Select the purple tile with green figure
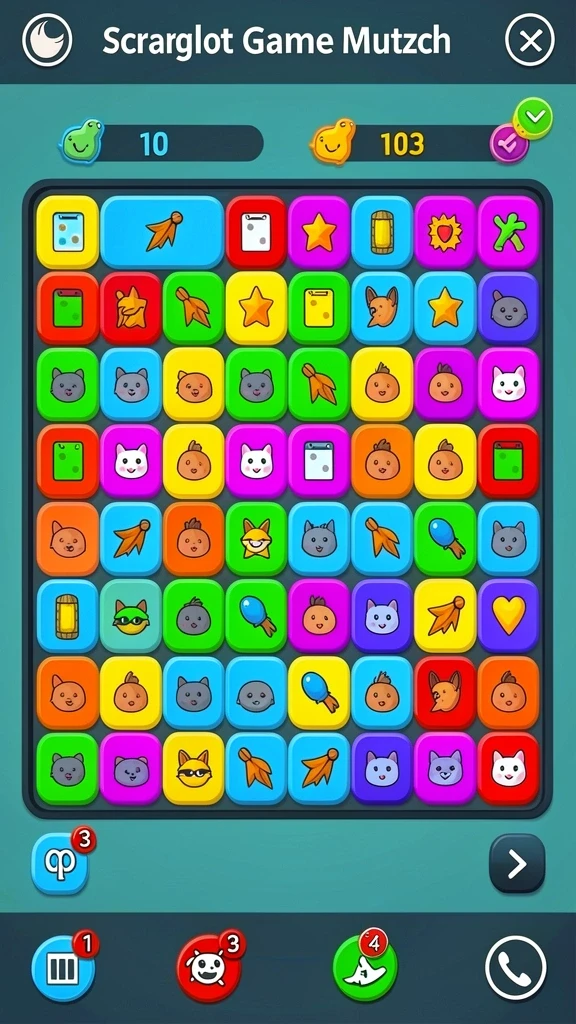Screen dimensions: 576x1024 click(x=509, y=232)
